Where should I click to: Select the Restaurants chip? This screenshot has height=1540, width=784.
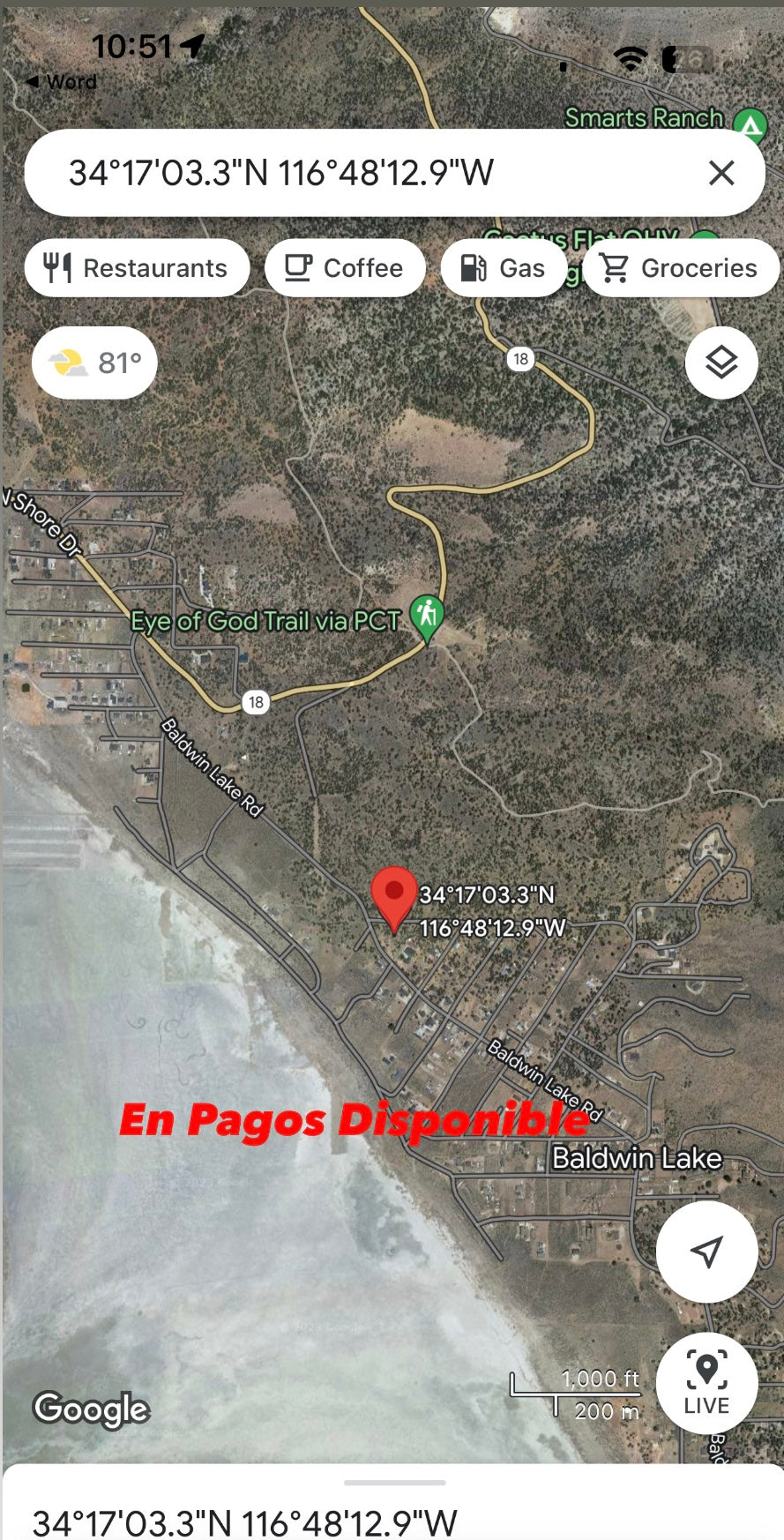[137, 268]
